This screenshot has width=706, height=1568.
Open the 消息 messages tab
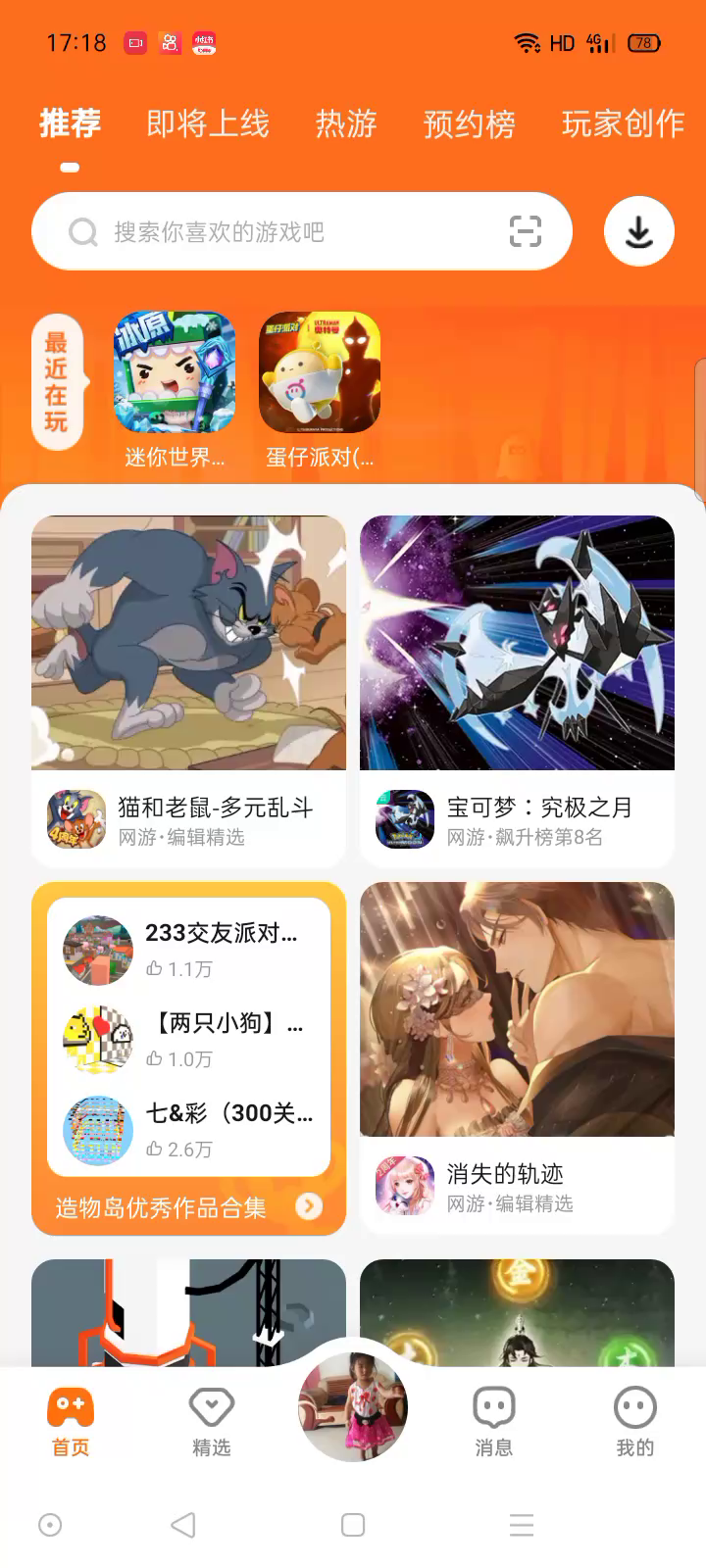pyautogui.click(x=493, y=1422)
